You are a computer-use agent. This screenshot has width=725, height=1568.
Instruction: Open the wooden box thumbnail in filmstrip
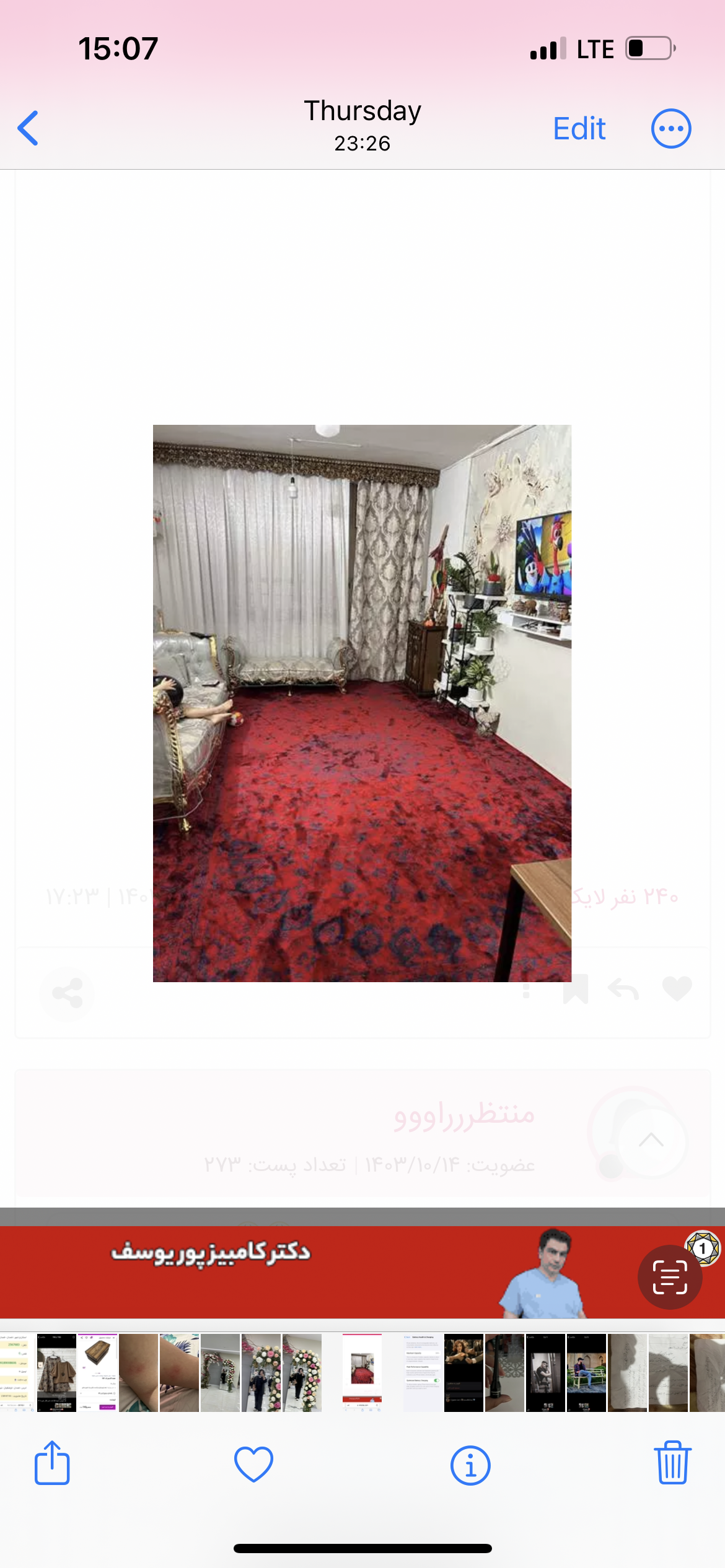(x=97, y=1372)
